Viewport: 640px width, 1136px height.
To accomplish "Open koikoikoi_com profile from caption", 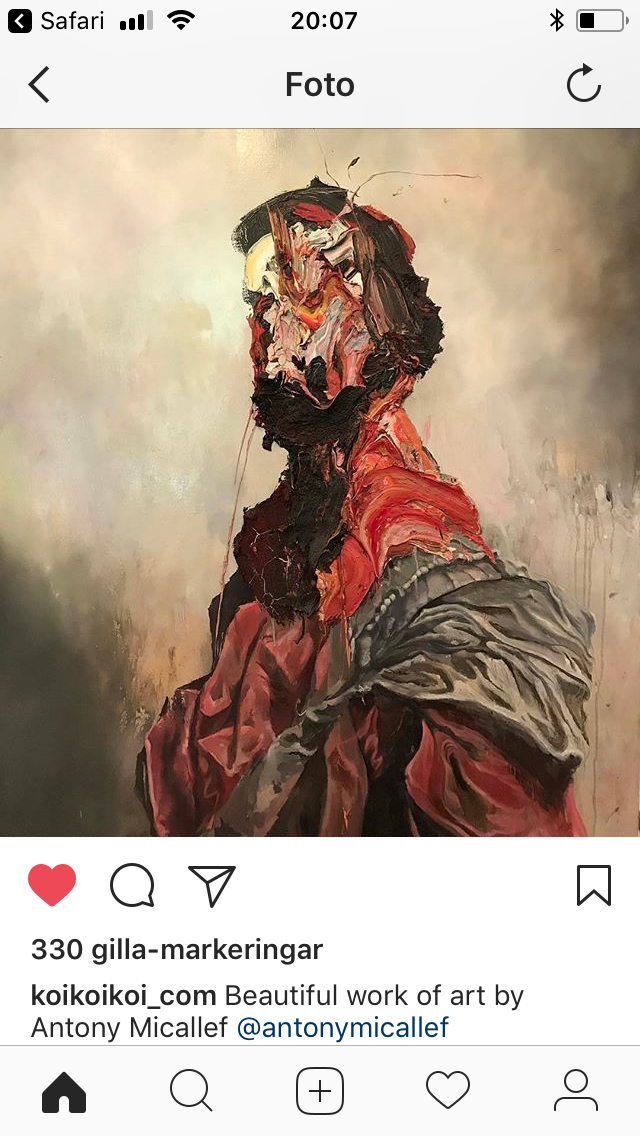I will pyautogui.click(x=124, y=996).
